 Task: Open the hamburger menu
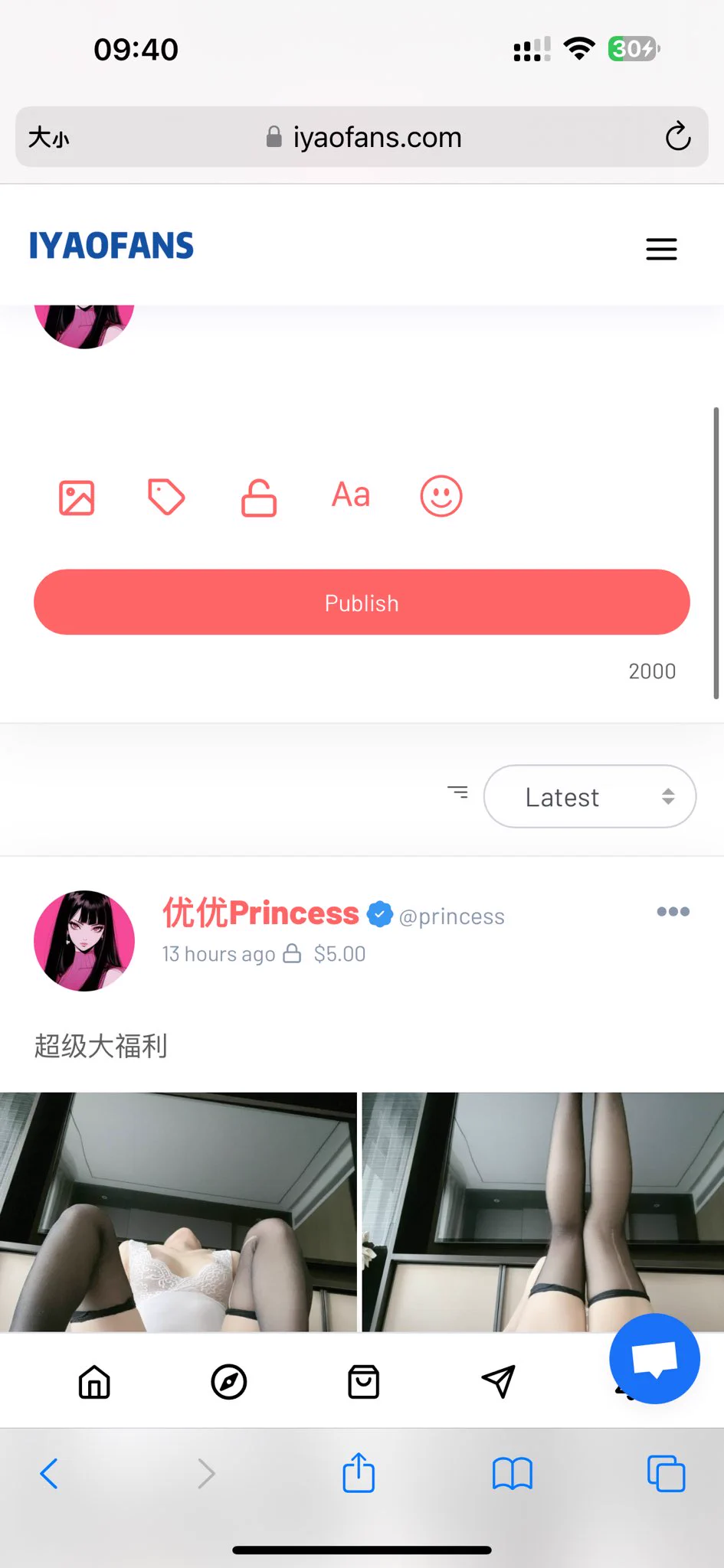(661, 249)
